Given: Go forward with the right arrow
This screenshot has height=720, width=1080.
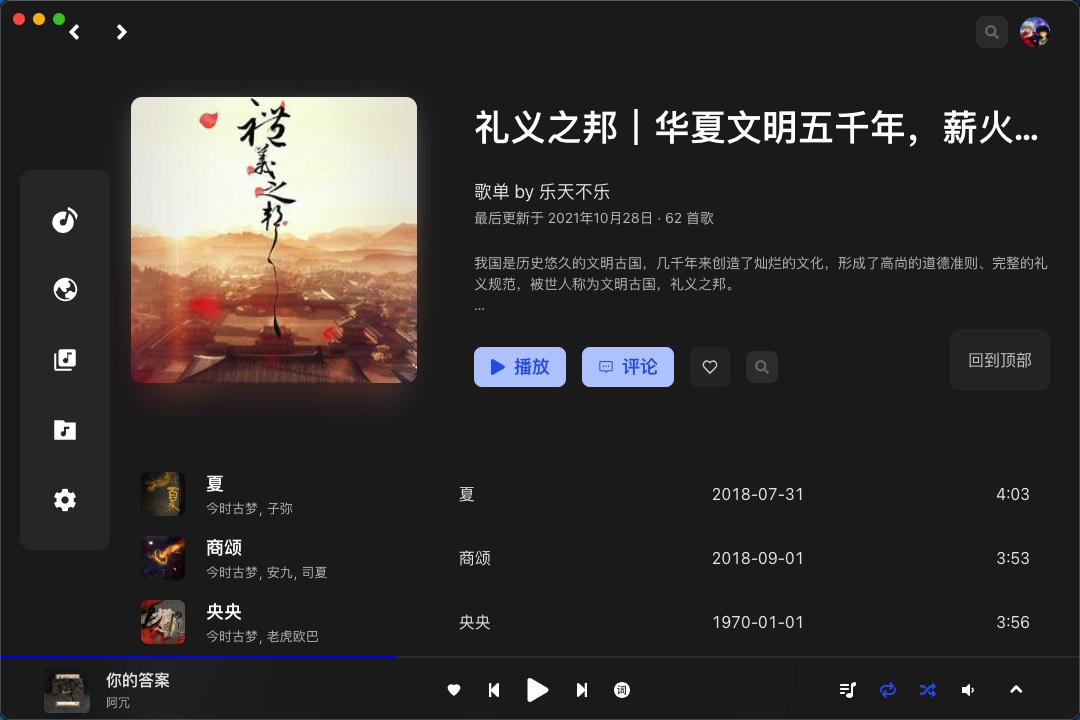Looking at the screenshot, I should click(121, 32).
